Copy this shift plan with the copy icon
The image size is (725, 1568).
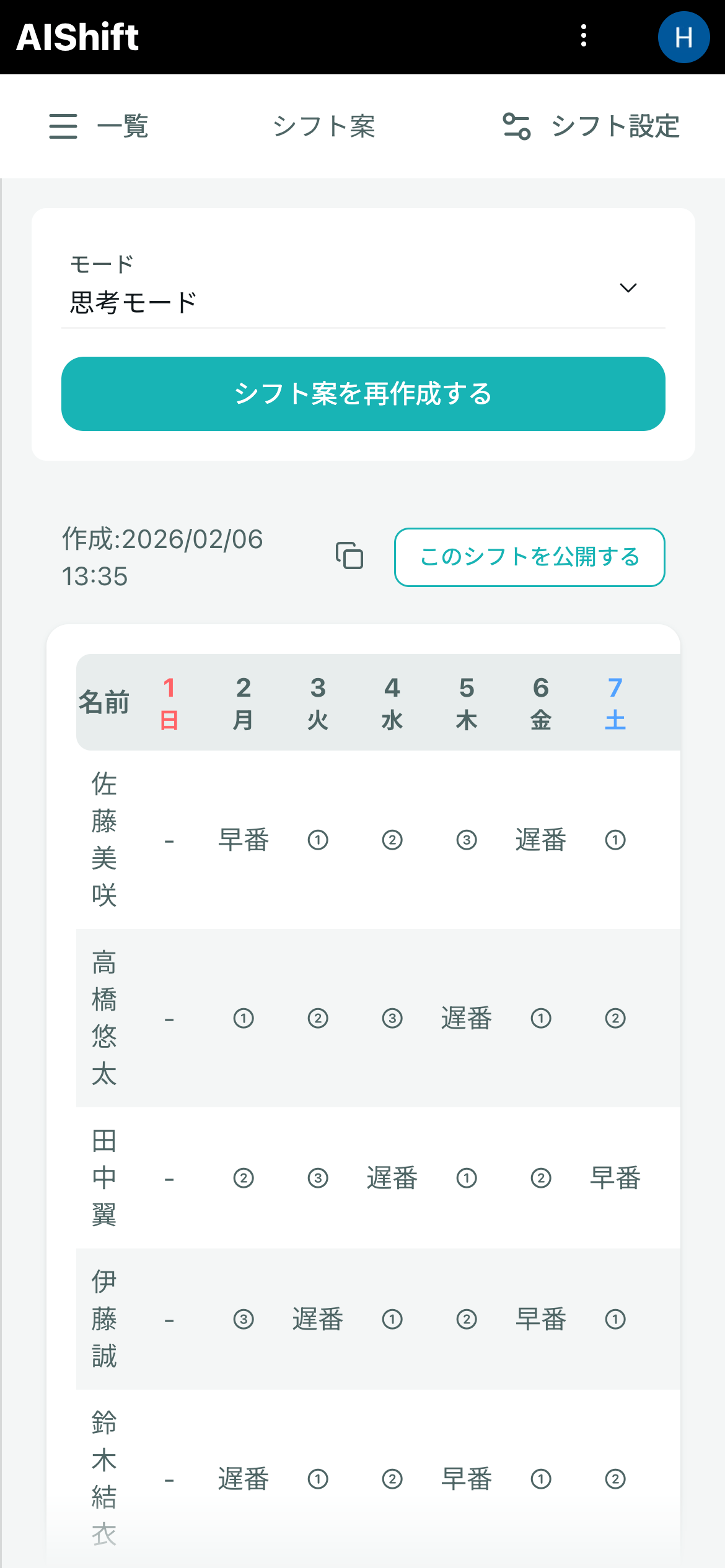[x=349, y=555]
